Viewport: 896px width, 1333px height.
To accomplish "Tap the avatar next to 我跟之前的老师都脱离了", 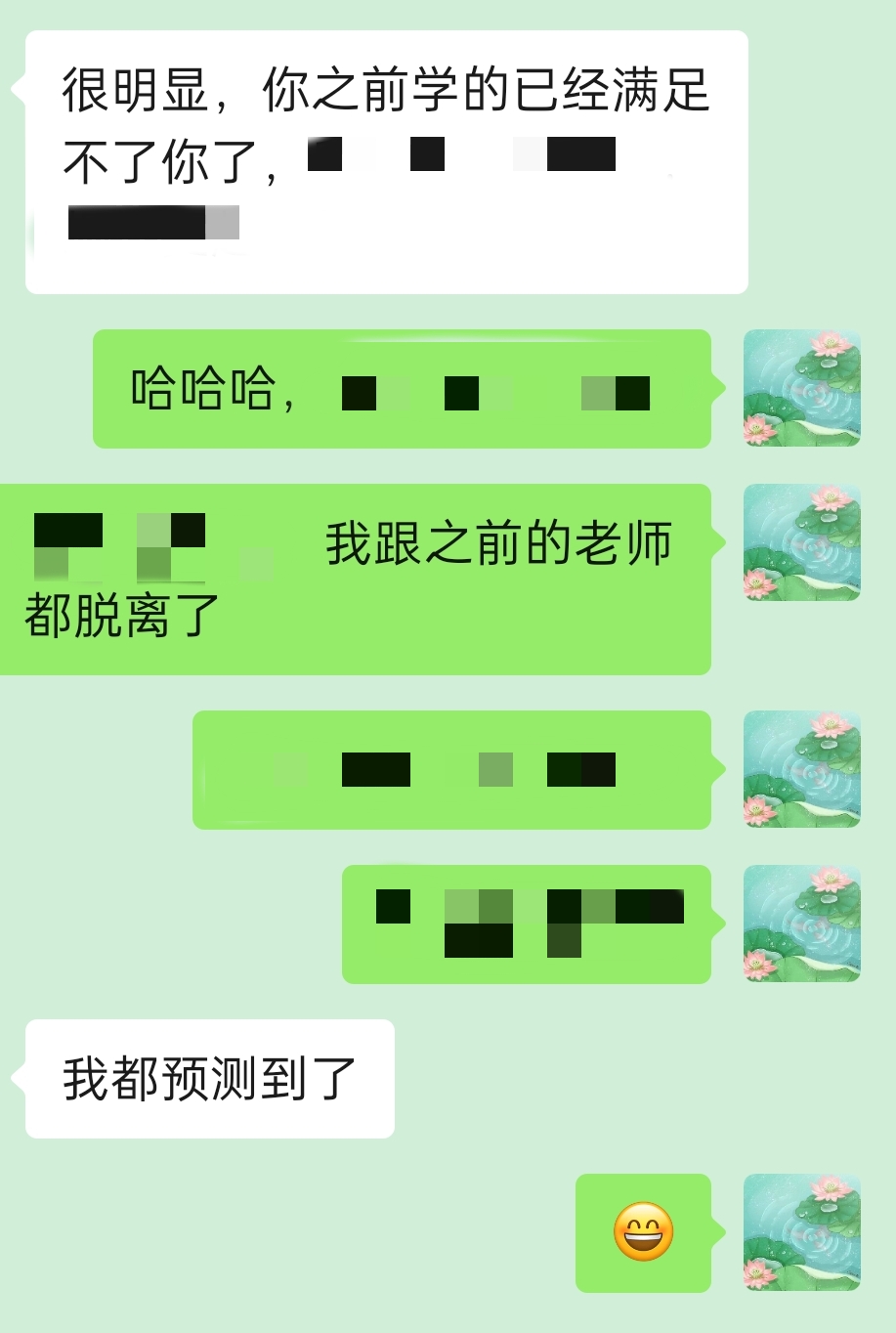I will click(x=801, y=542).
